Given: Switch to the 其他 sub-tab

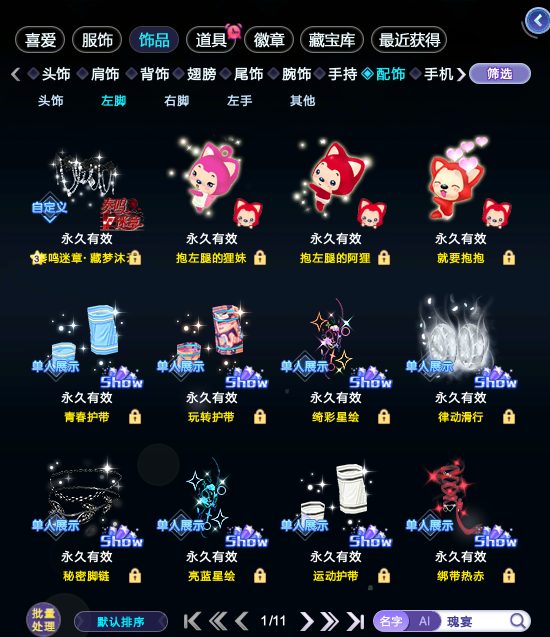Looking at the screenshot, I should (302, 100).
